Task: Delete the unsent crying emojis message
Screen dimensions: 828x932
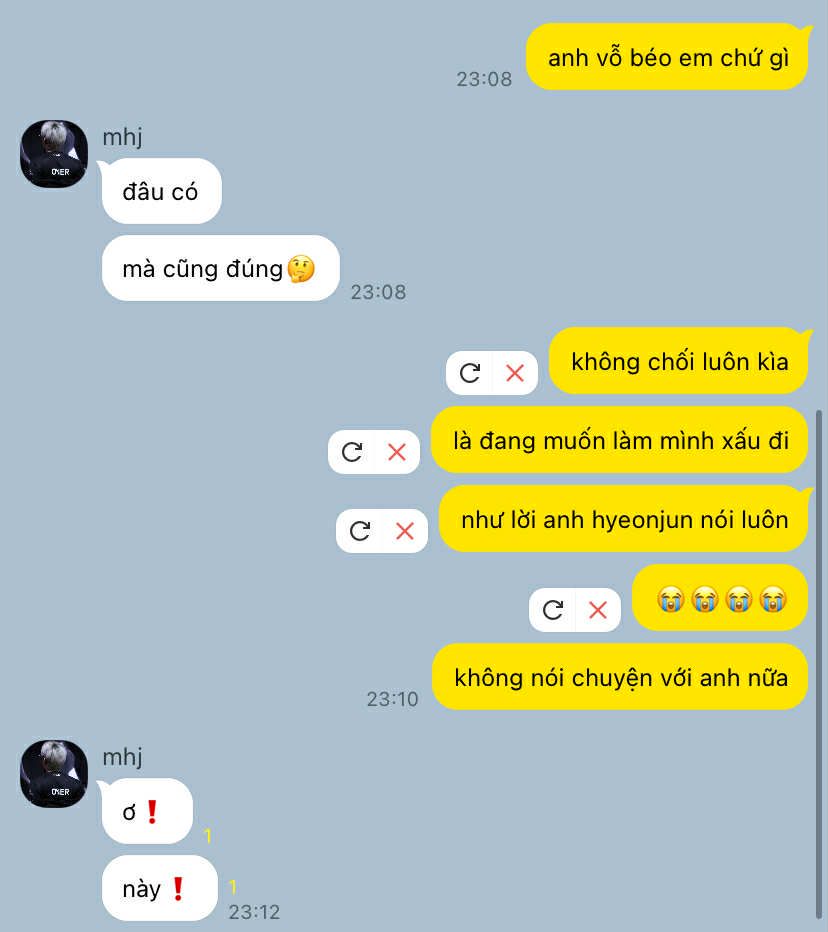Action: [598, 610]
